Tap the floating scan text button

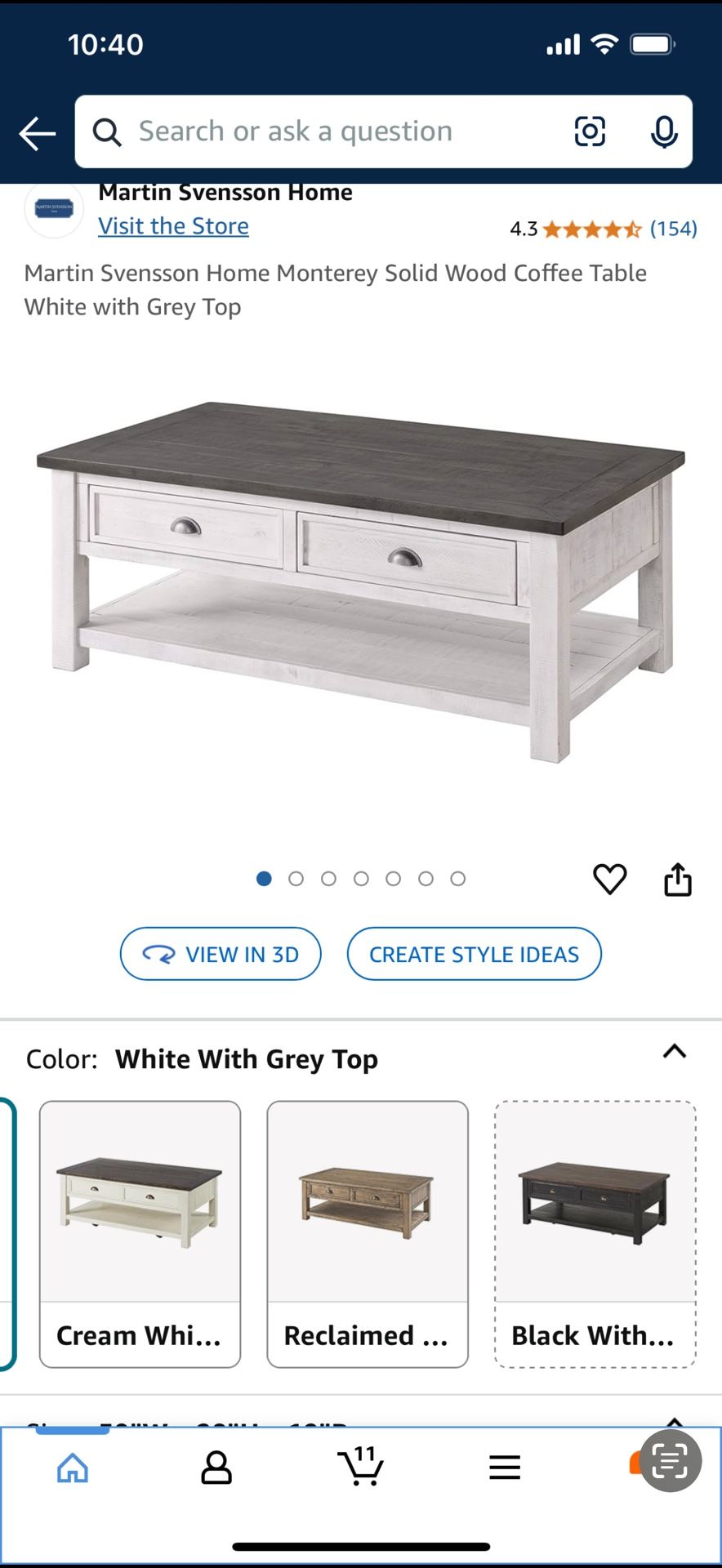click(x=671, y=1462)
